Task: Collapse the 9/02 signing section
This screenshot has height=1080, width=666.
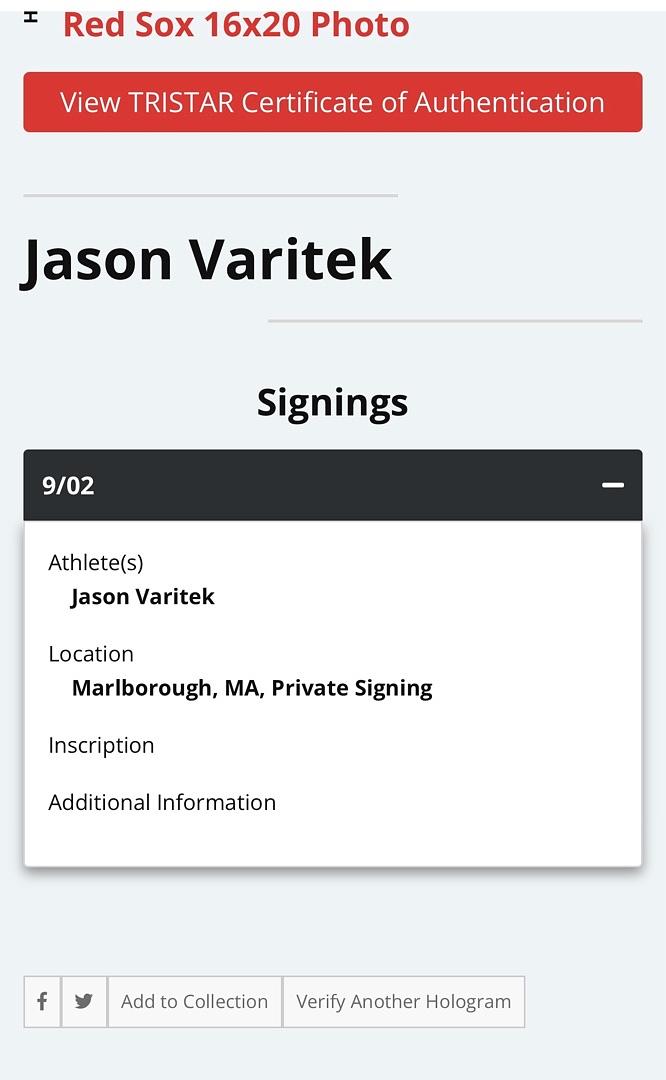Action: point(612,485)
